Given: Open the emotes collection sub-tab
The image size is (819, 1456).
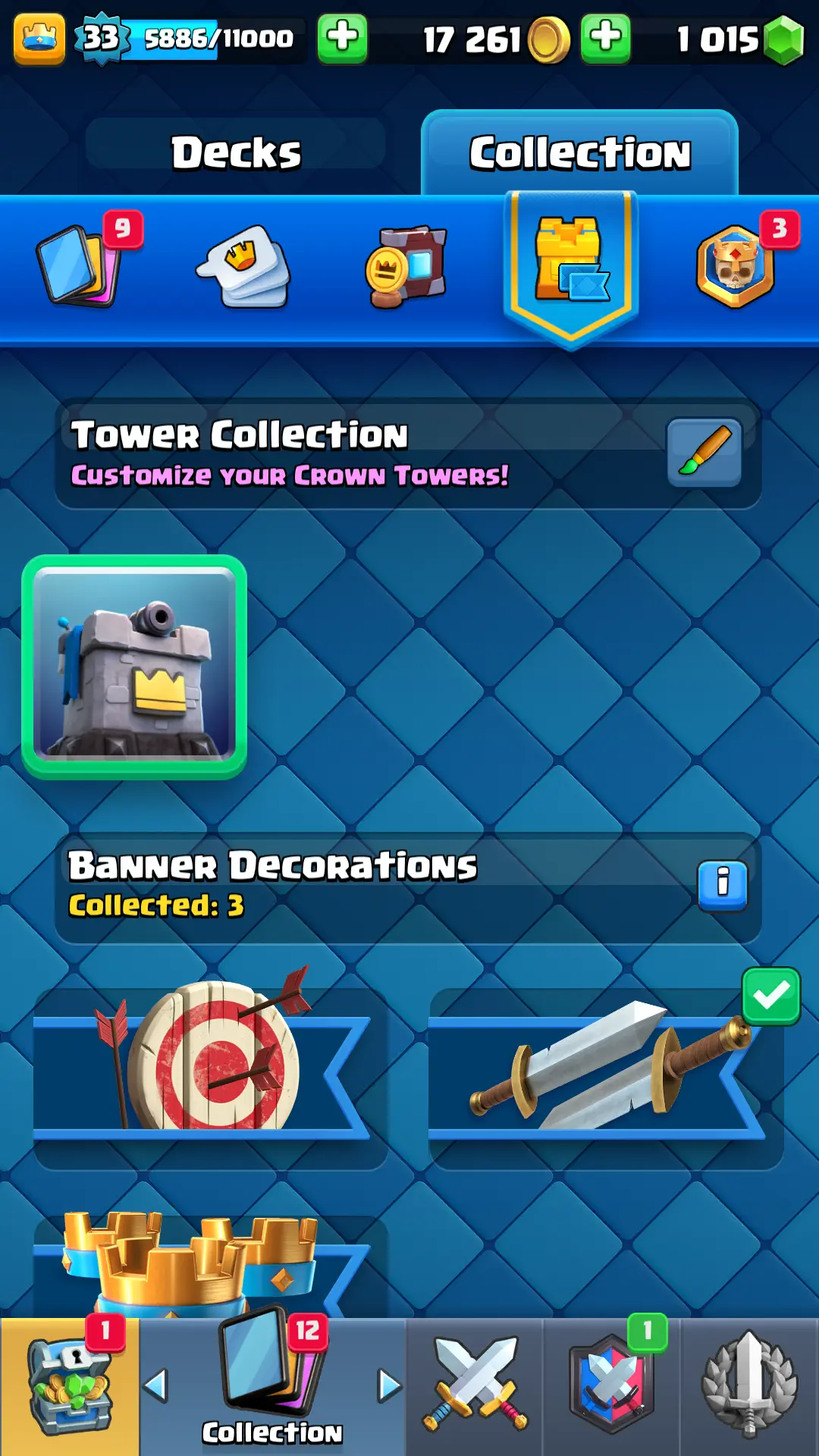Looking at the screenshot, I should coord(244,267).
